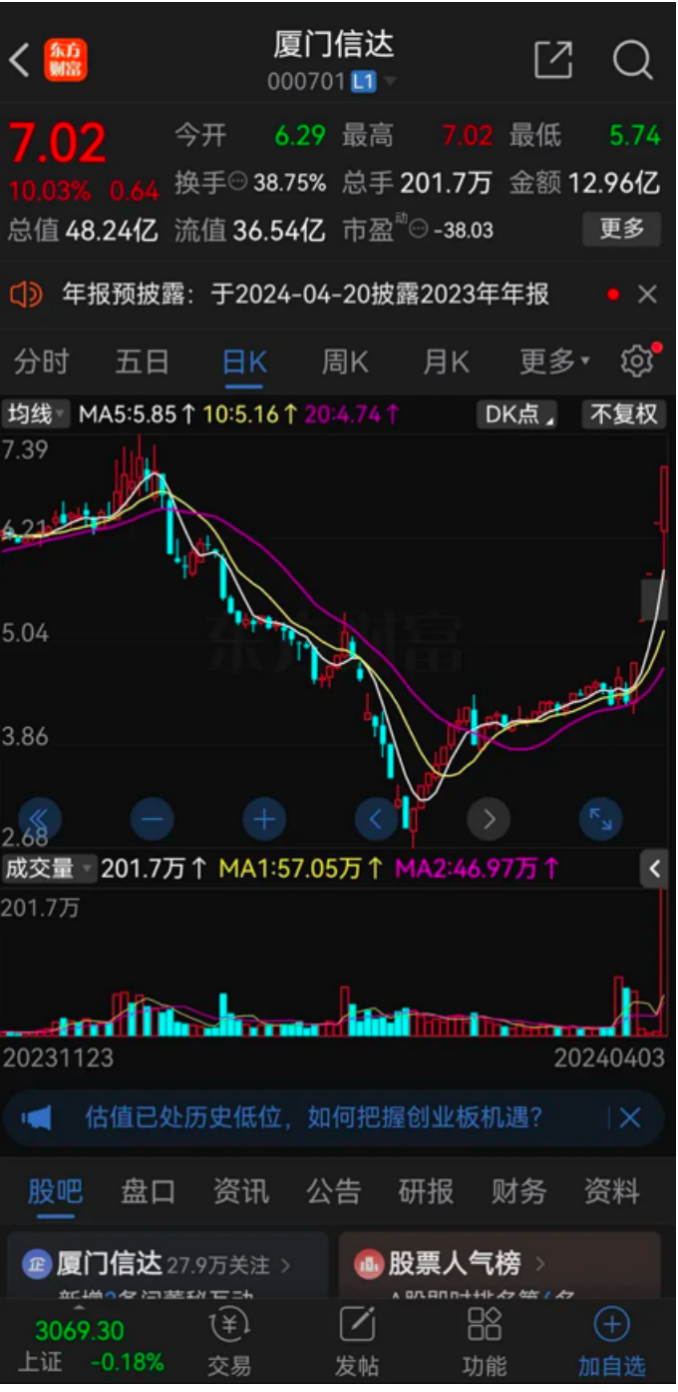Add stock to watchlist with 加自选
Image resolution: width=678 pixels, height=1392 pixels.
tap(611, 1344)
